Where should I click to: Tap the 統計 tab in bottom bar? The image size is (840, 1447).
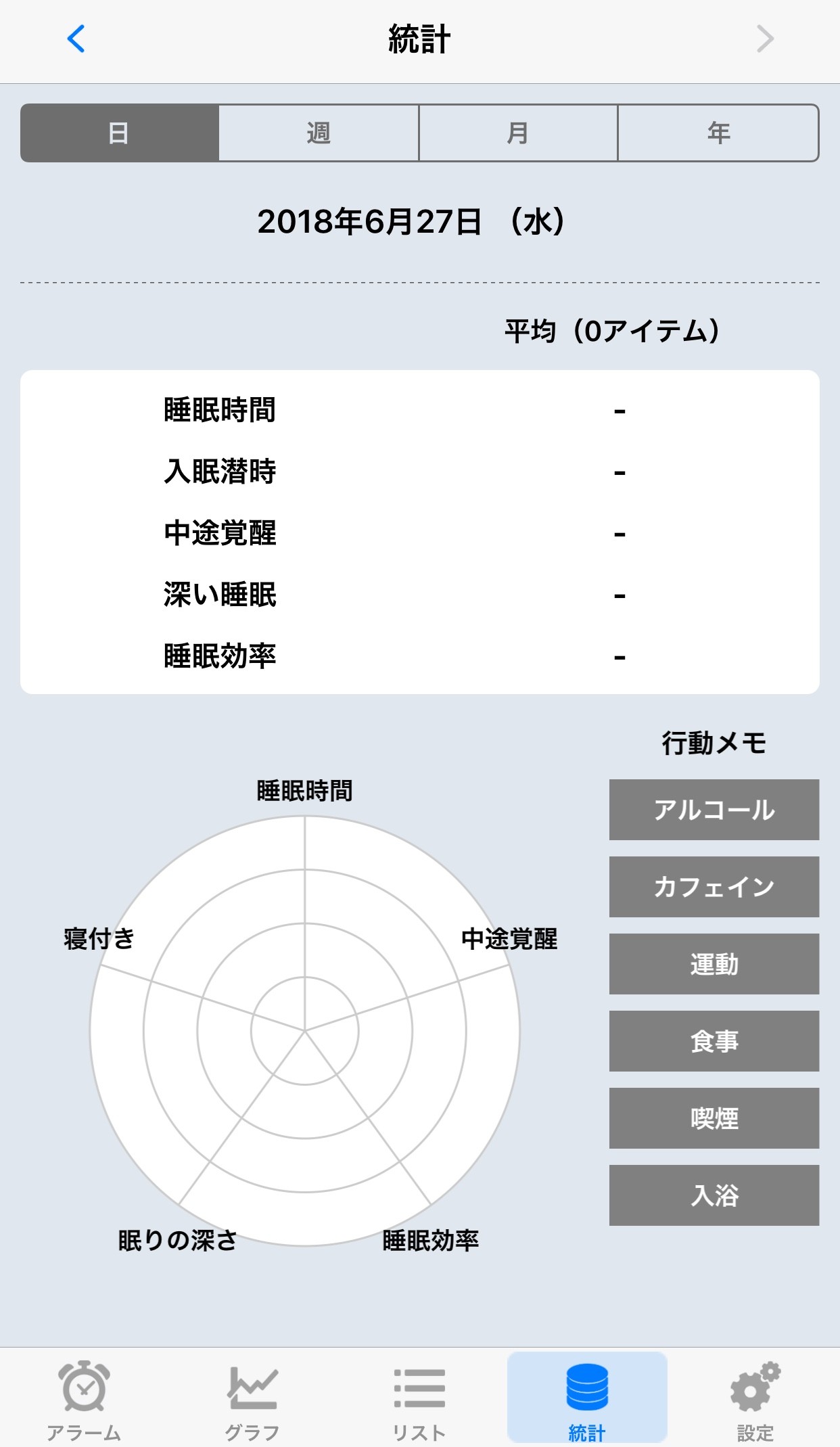[587, 1398]
